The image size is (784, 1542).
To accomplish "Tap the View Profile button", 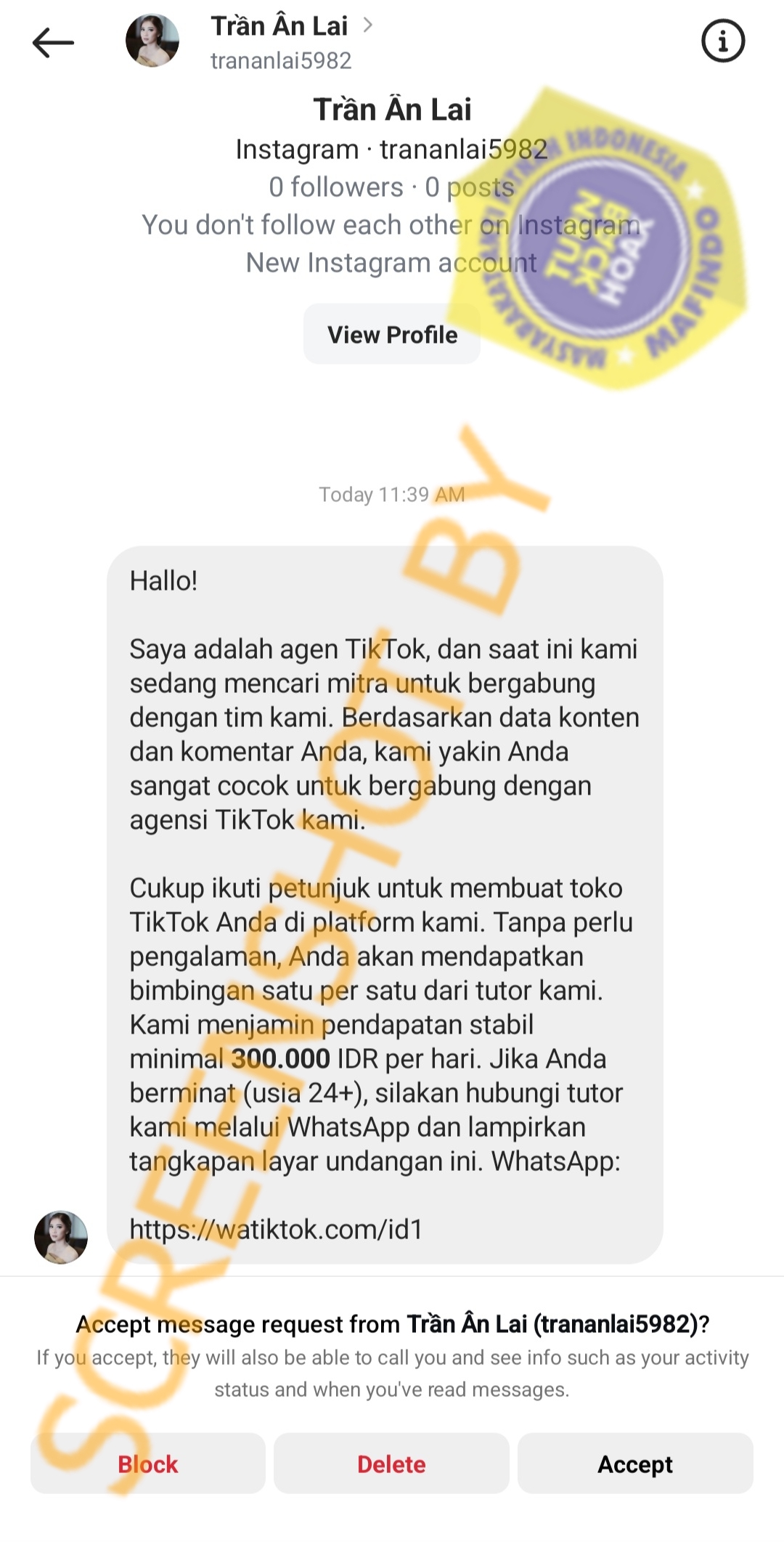I will click(392, 335).
